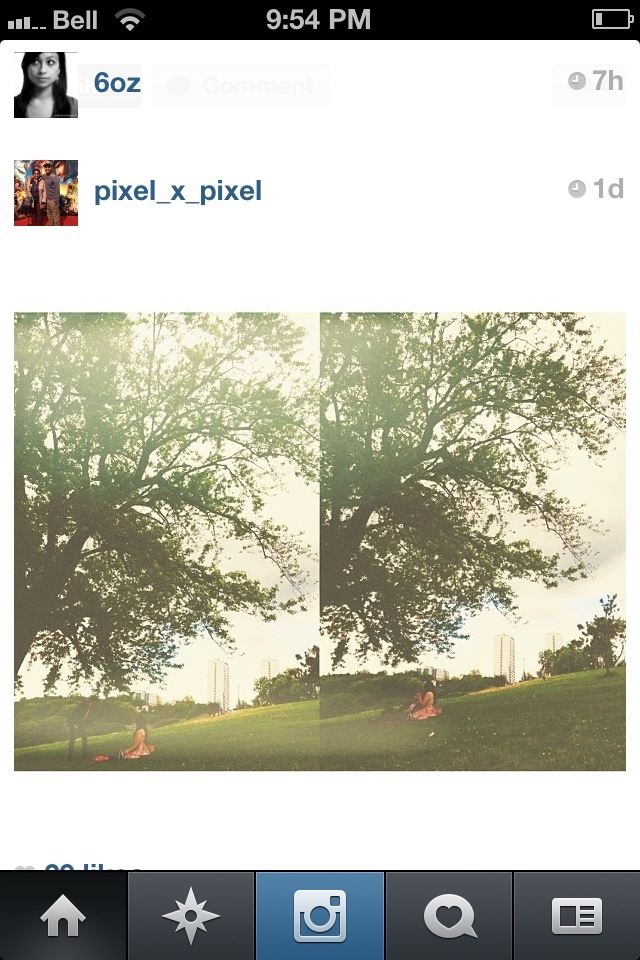Open the camera tab
640x960 pixels.
pos(320,915)
